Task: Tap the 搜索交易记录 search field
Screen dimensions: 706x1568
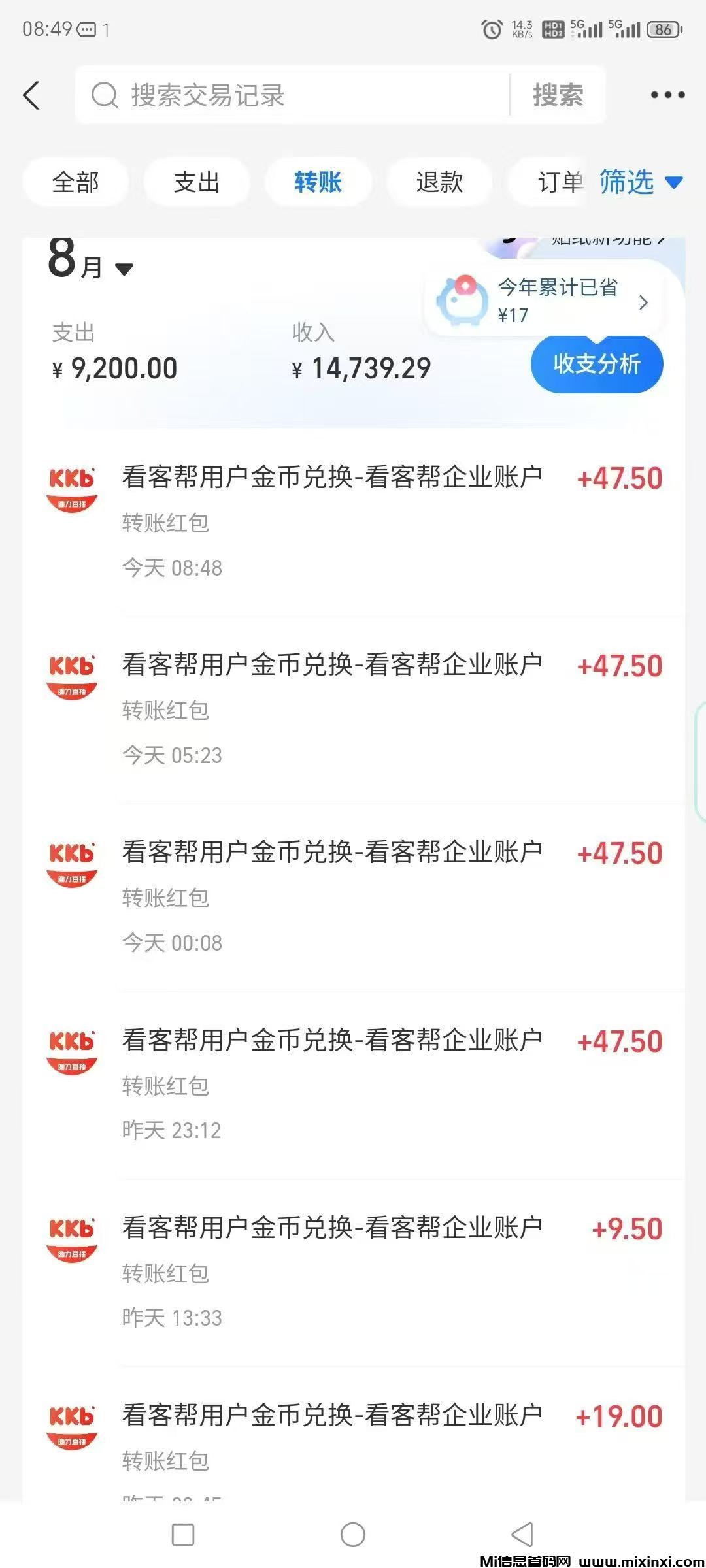Action: click(294, 95)
